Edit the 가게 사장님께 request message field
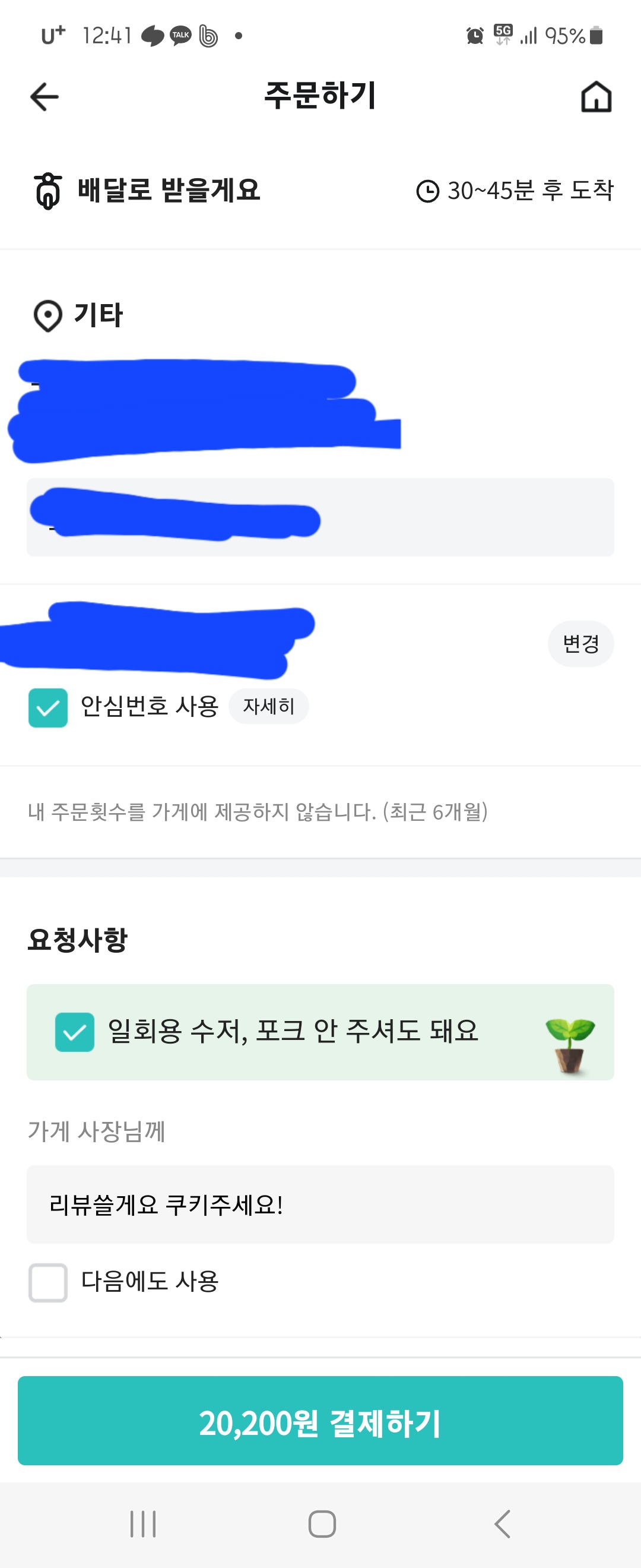The height and width of the screenshot is (1568, 641). tap(320, 1204)
